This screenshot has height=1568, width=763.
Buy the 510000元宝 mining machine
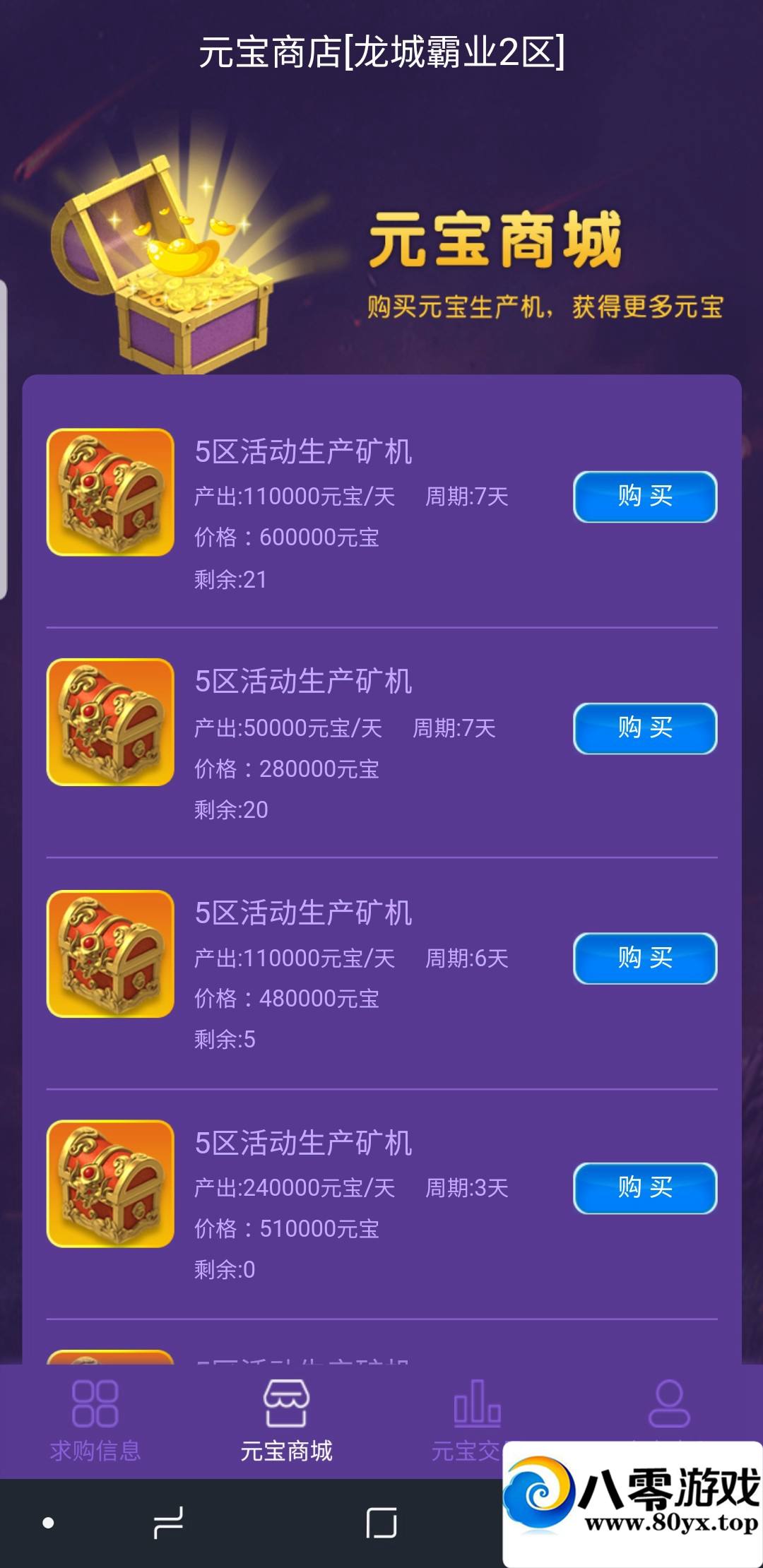[x=644, y=1188]
